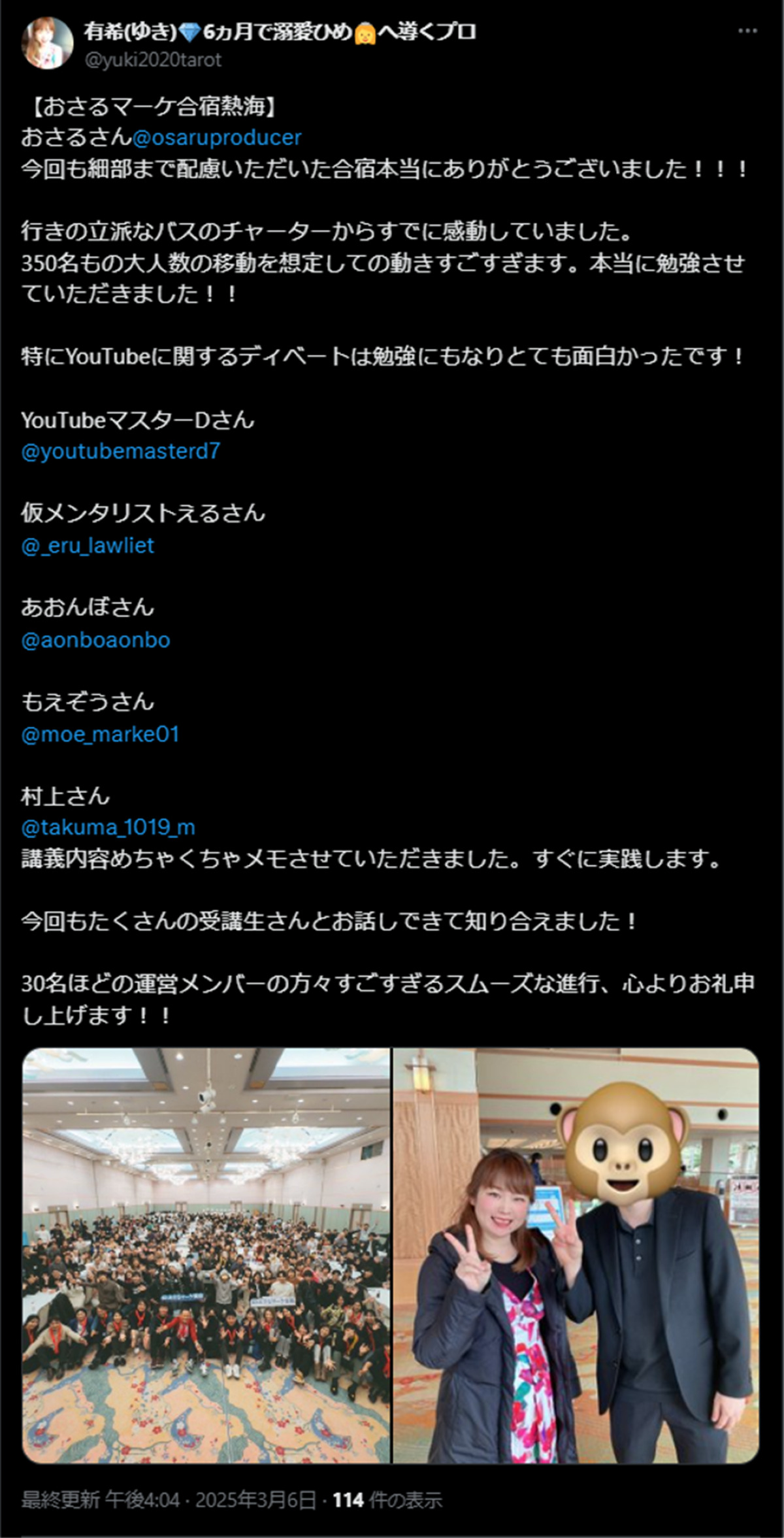
Task: View the @takuma_1019_m profile
Action: point(108,828)
